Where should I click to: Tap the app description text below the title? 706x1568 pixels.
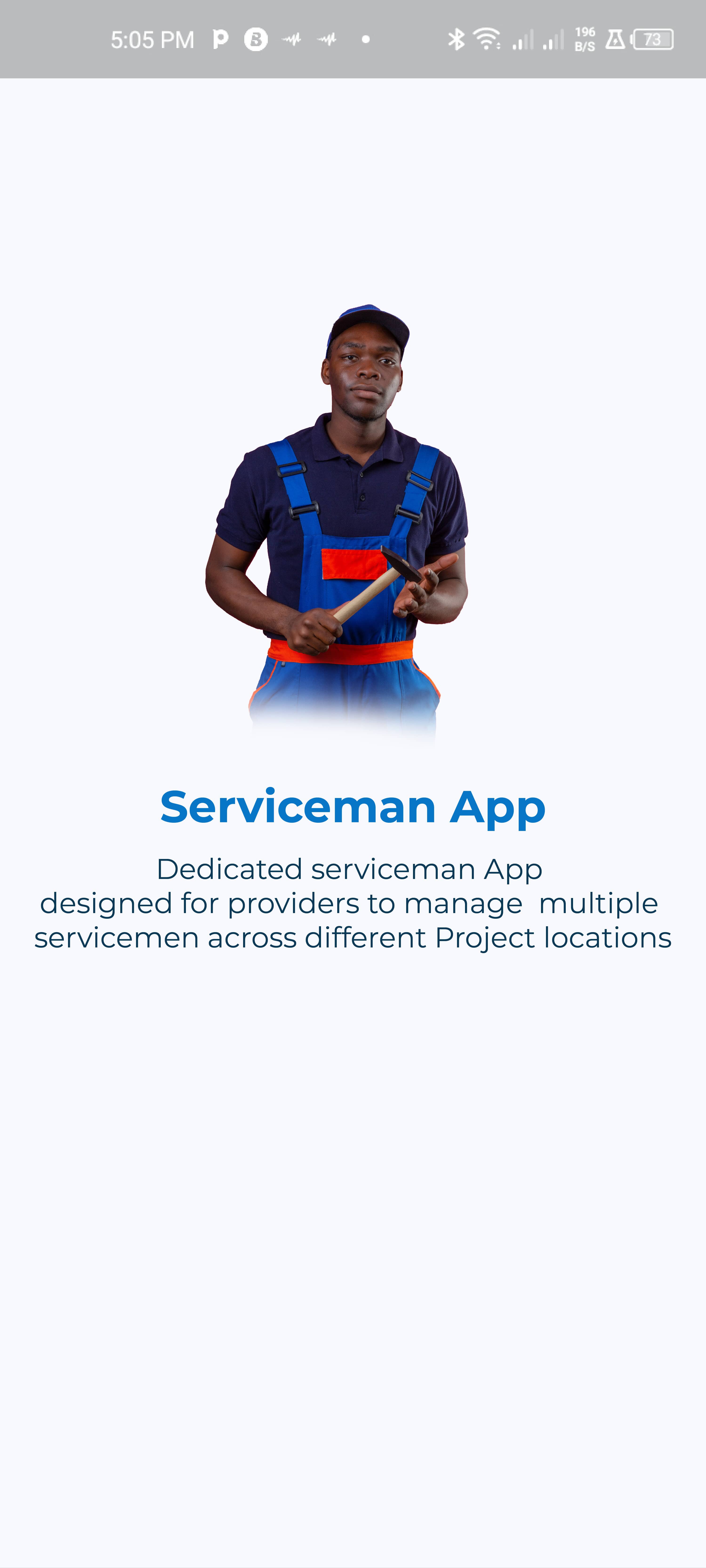click(x=353, y=903)
